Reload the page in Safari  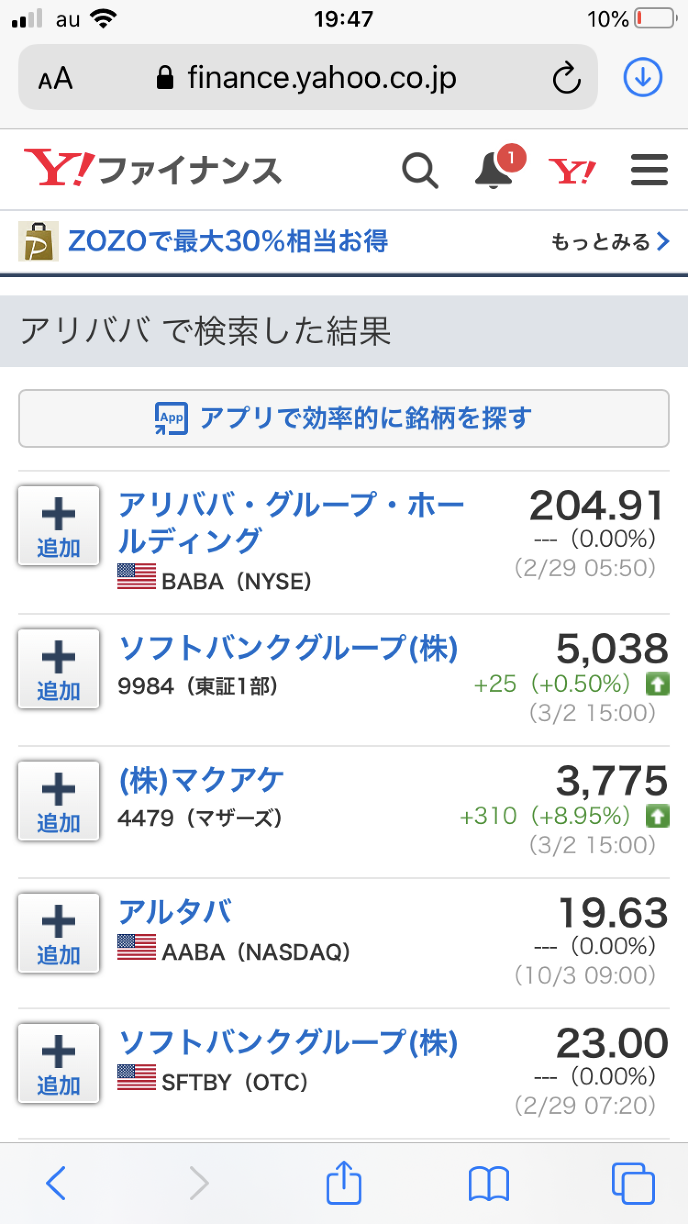point(566,78)
